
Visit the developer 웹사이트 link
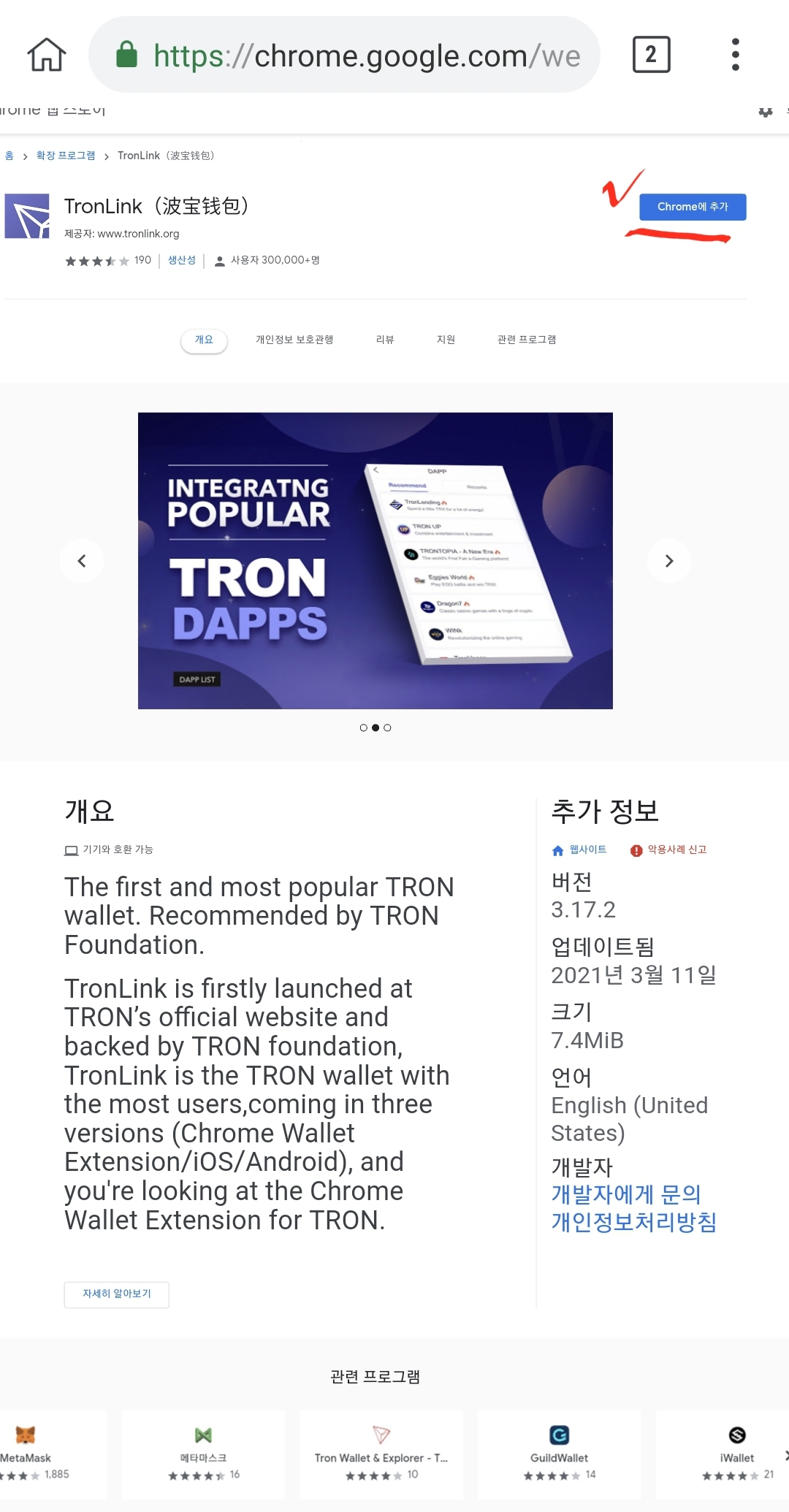point(580,849)
